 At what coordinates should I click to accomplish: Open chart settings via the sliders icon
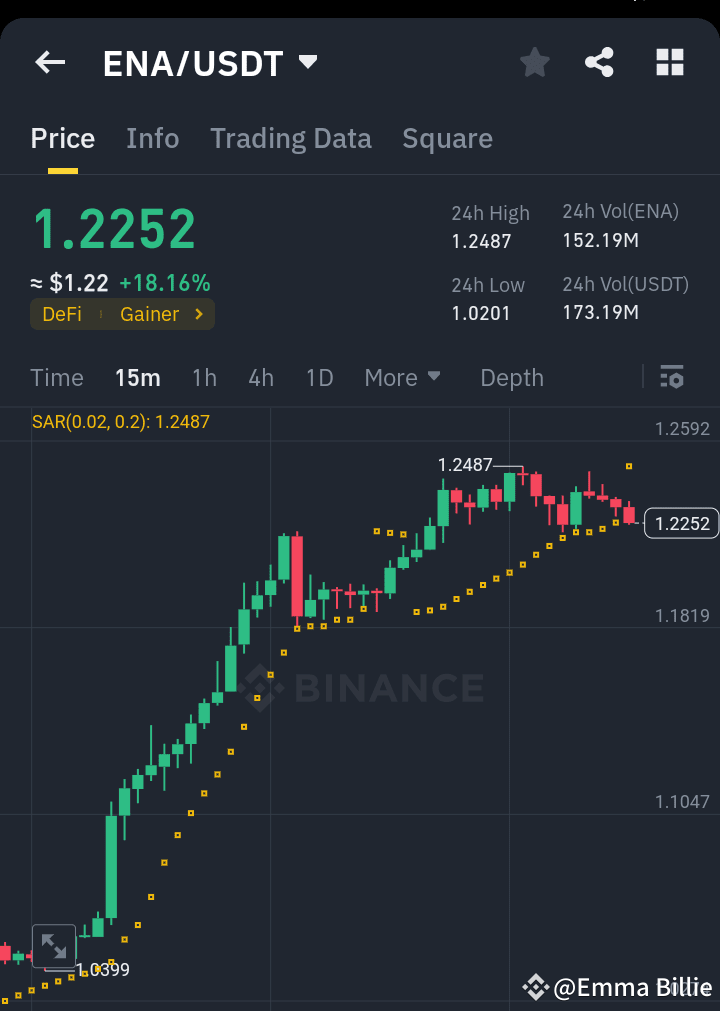[671, 378]
